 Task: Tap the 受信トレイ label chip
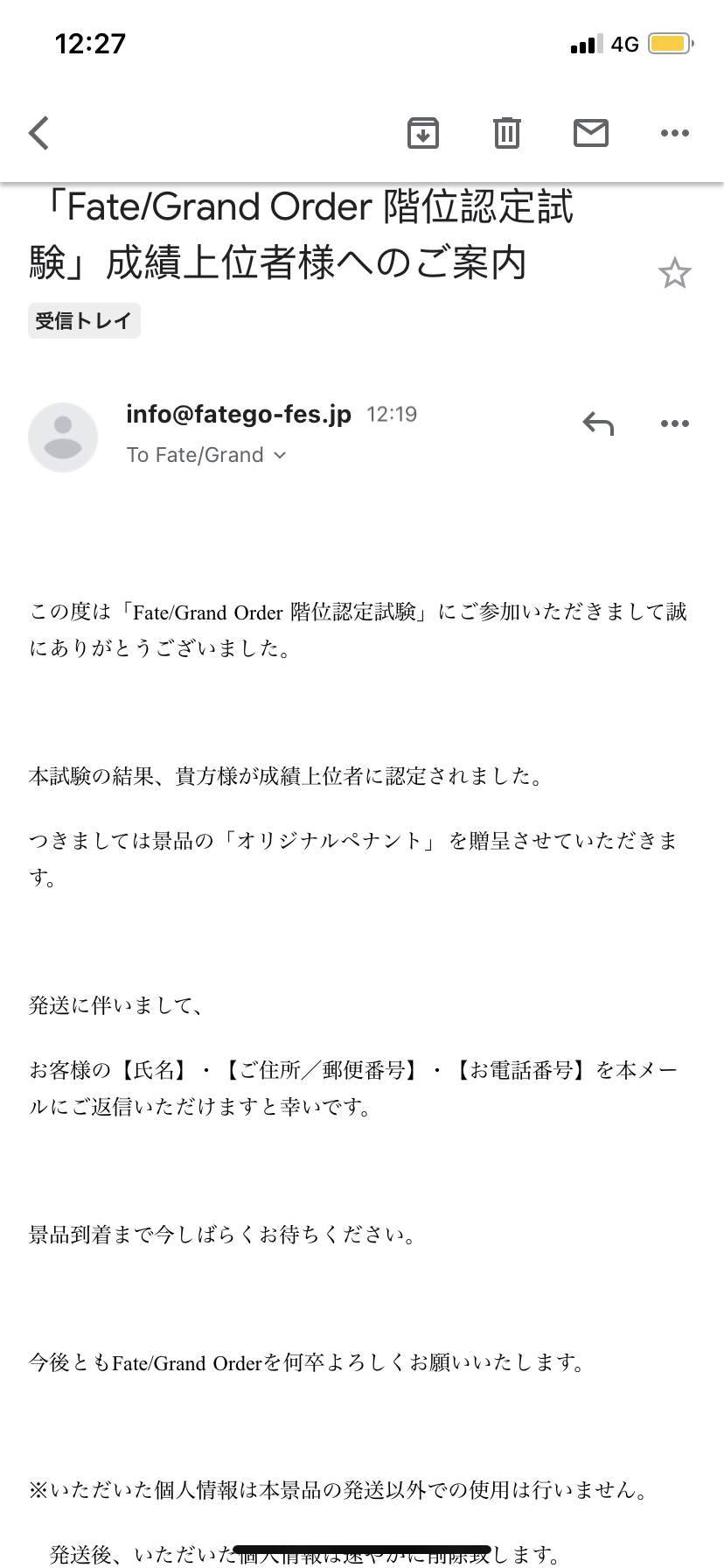pyautogui.click(x=84, y=321)
